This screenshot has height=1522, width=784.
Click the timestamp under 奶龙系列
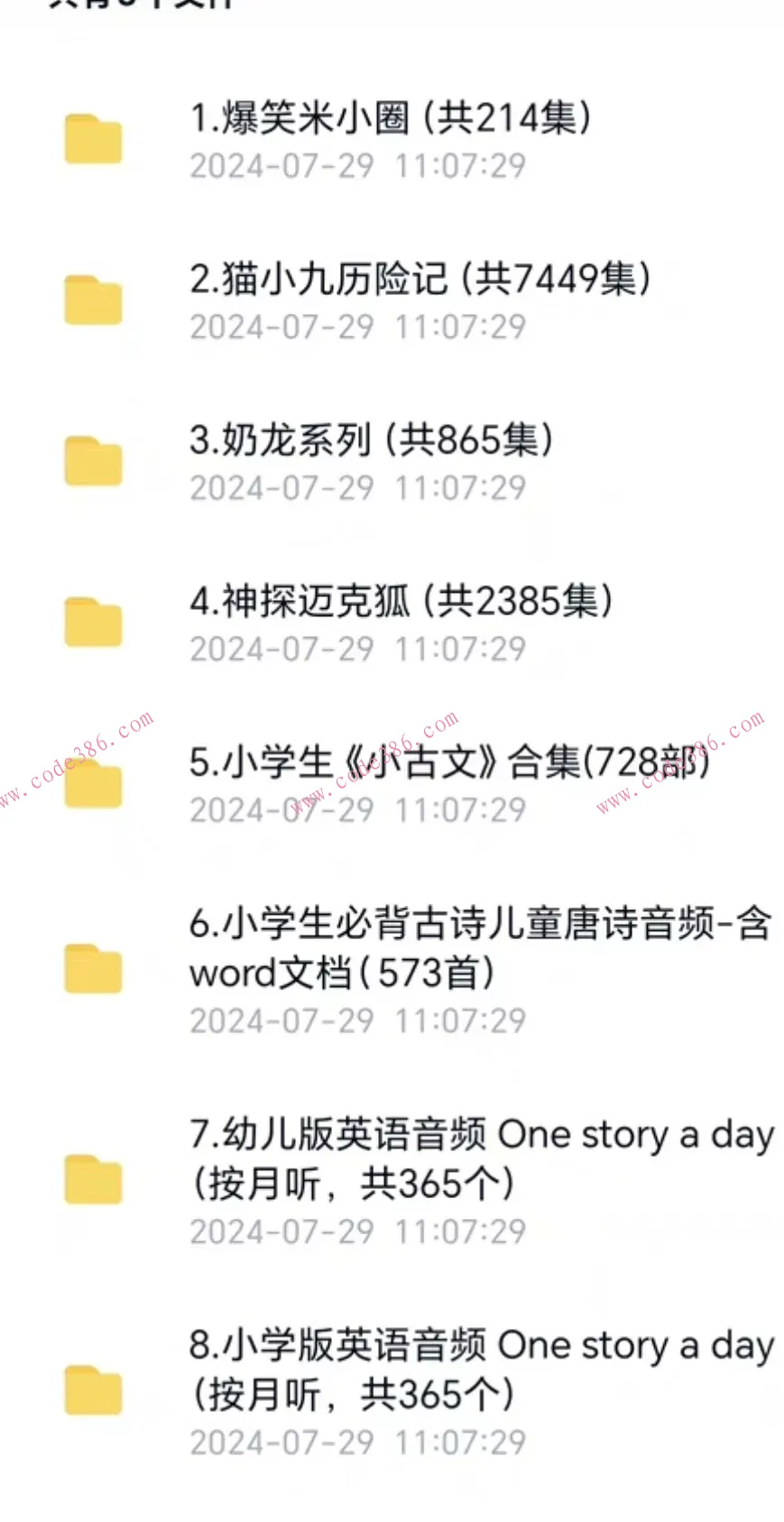pos(357,487)
